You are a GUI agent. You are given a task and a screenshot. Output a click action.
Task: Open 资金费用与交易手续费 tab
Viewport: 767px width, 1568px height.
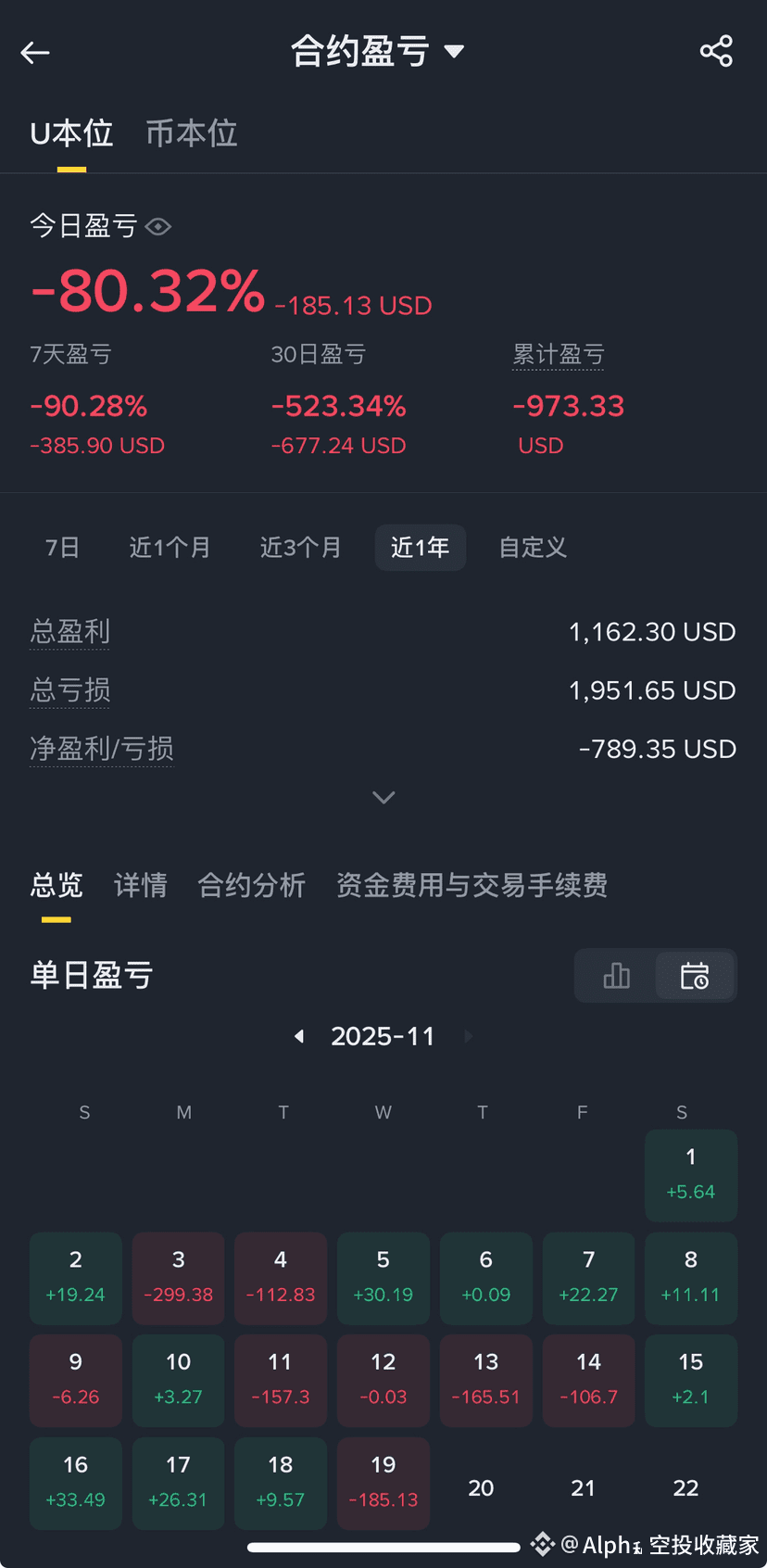472,885
